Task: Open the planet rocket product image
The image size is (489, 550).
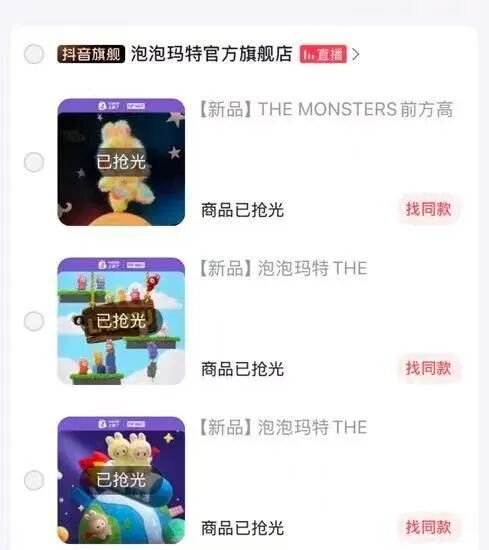Action: click(121, 480)
